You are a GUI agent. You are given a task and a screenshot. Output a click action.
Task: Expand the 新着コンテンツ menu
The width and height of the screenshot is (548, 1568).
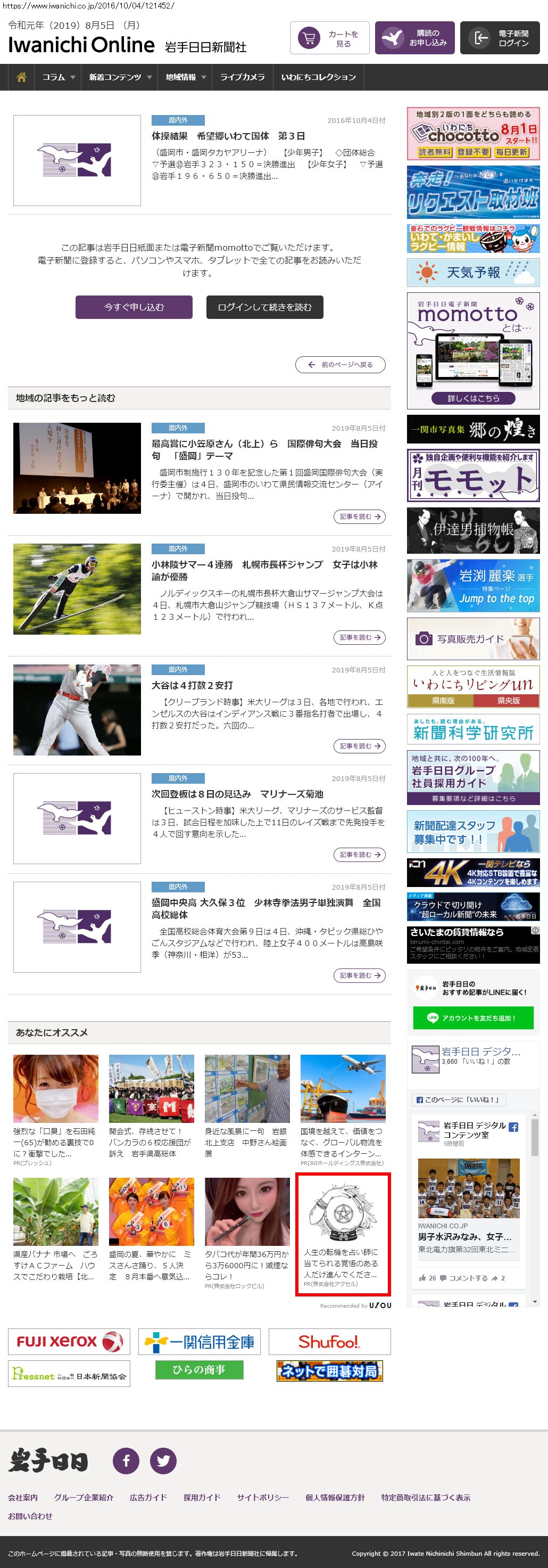click(x=120, y=77)
